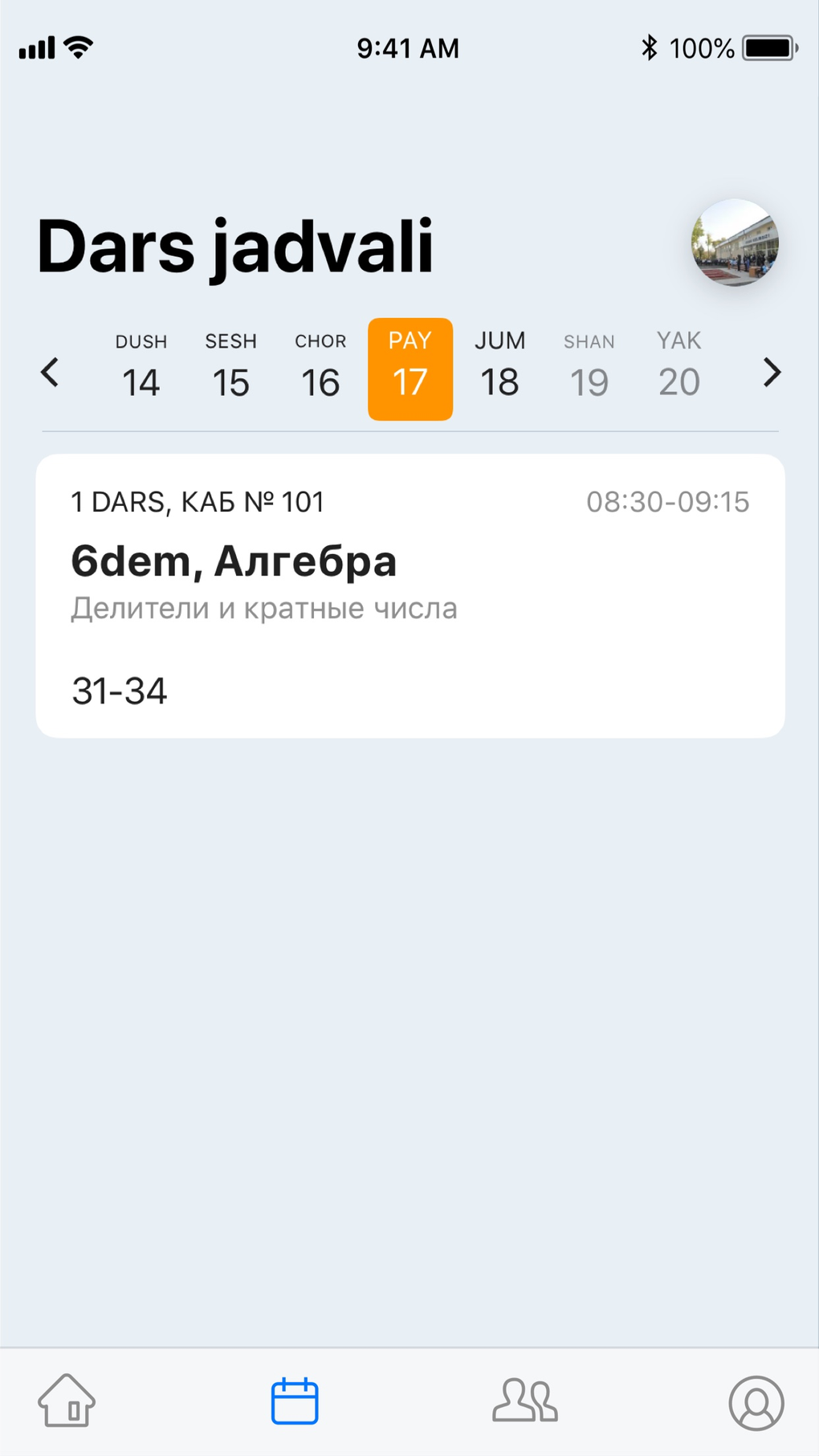
Task: Switch to Friday JUM 18
Action: click(x=499, y=368)
